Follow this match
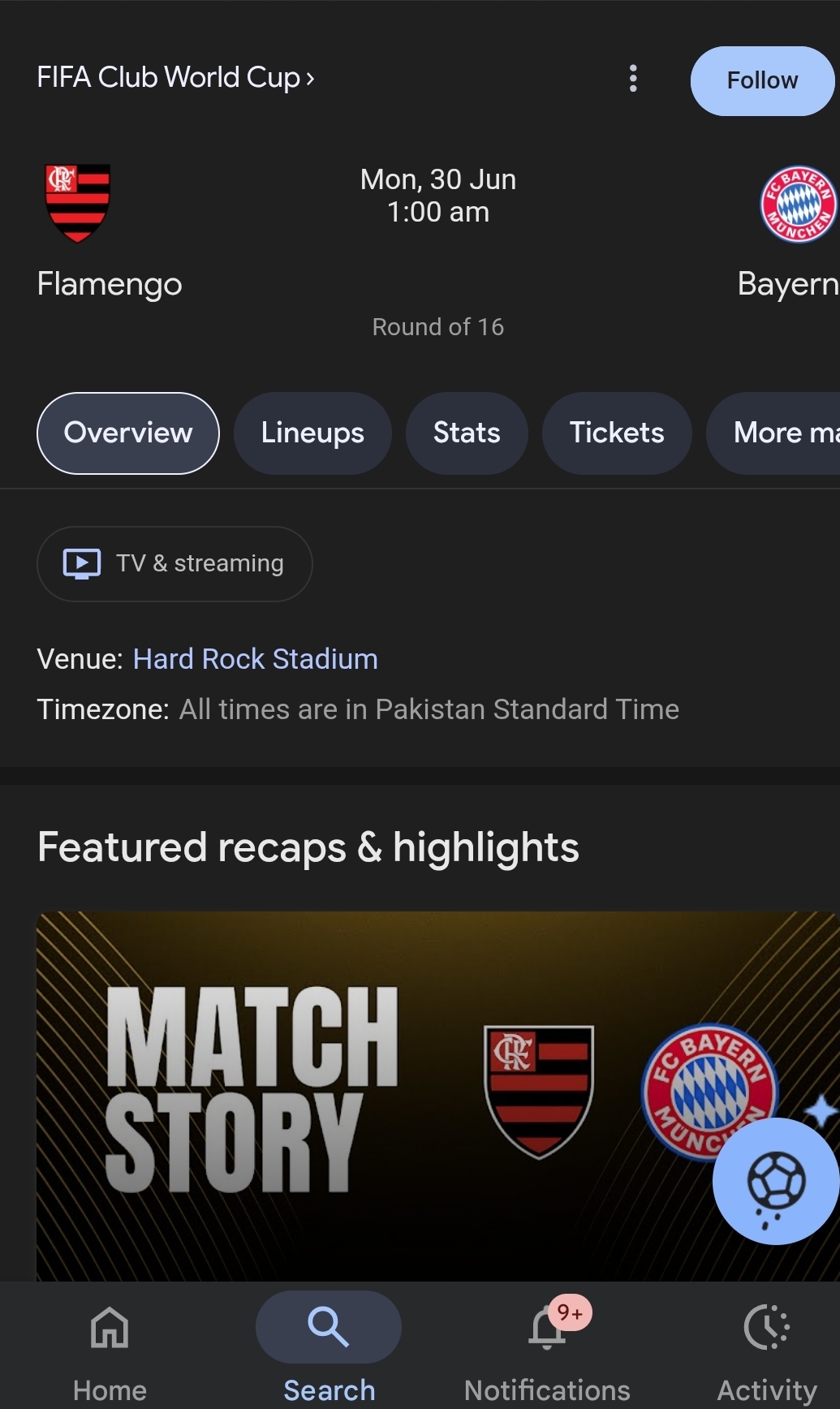Viewport: 840px width, 1409px height. pos(762,80)
